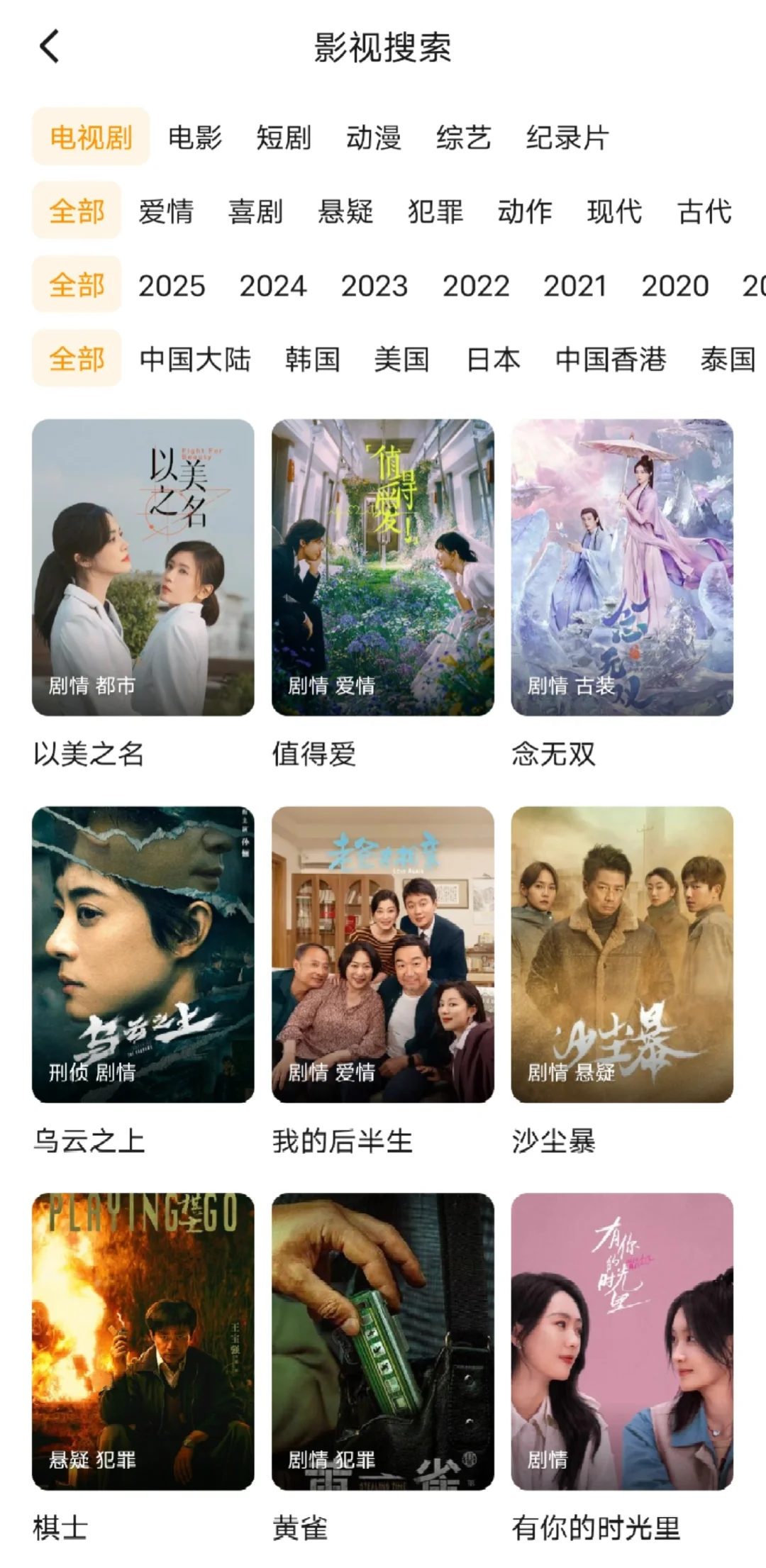Select the 短剧 category
Image resolution: width=766 pixels, height=1568 pixels.
point(284,138)
